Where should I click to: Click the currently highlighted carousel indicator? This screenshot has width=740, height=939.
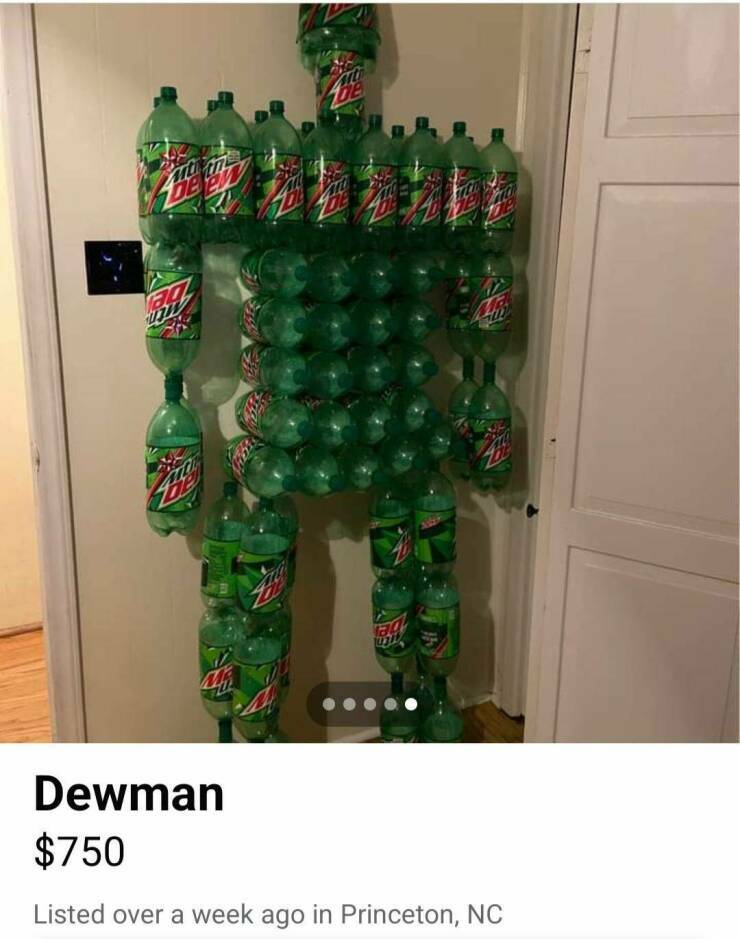pyautogui.click(x=411, y=704)
